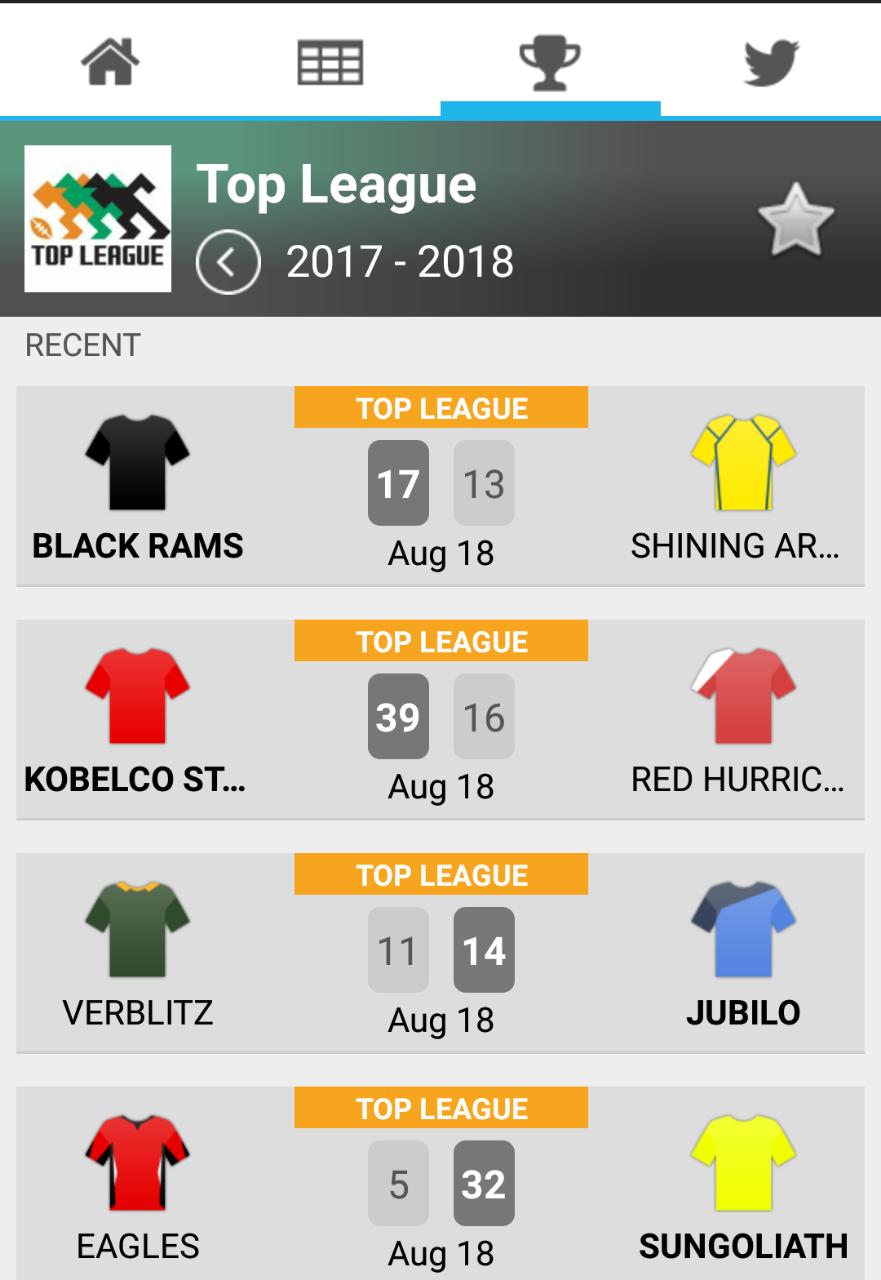Image resolution: width=881 pixels, height=1280 pixels.
Task: Favorite Top League with the star
Action: [x=795, y=219]
